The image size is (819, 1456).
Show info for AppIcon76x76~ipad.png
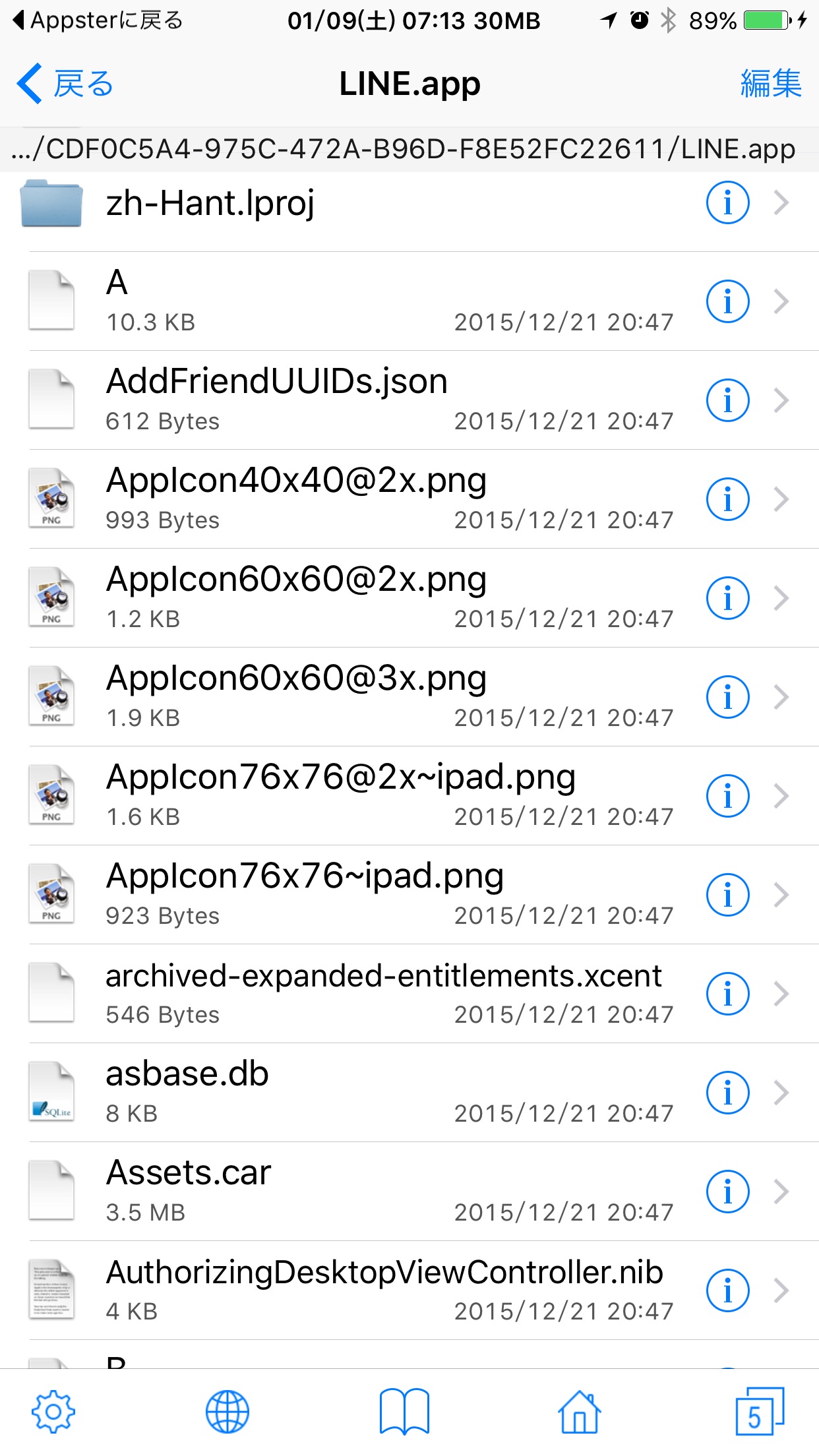pos(727,895)
